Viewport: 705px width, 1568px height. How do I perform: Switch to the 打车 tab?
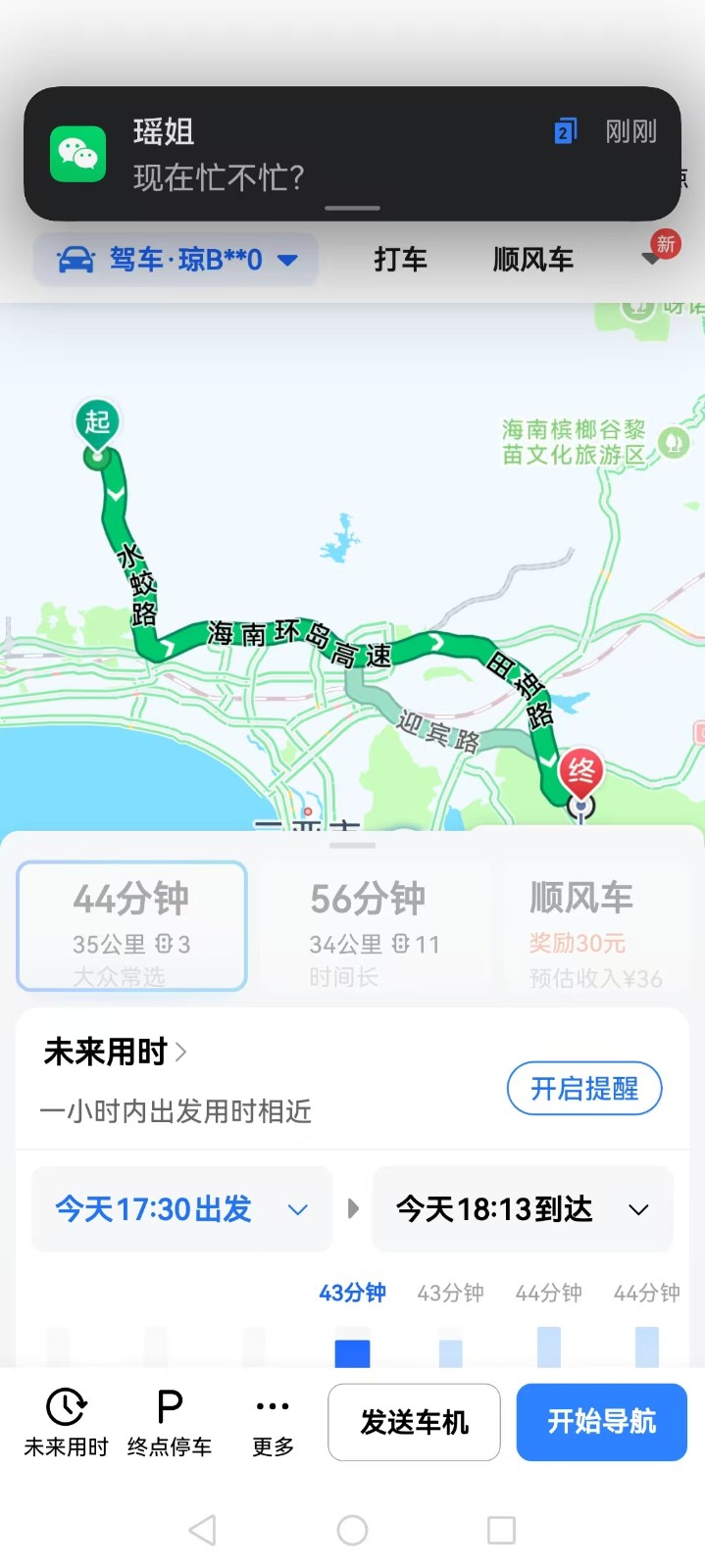click(x=400, y=260)
